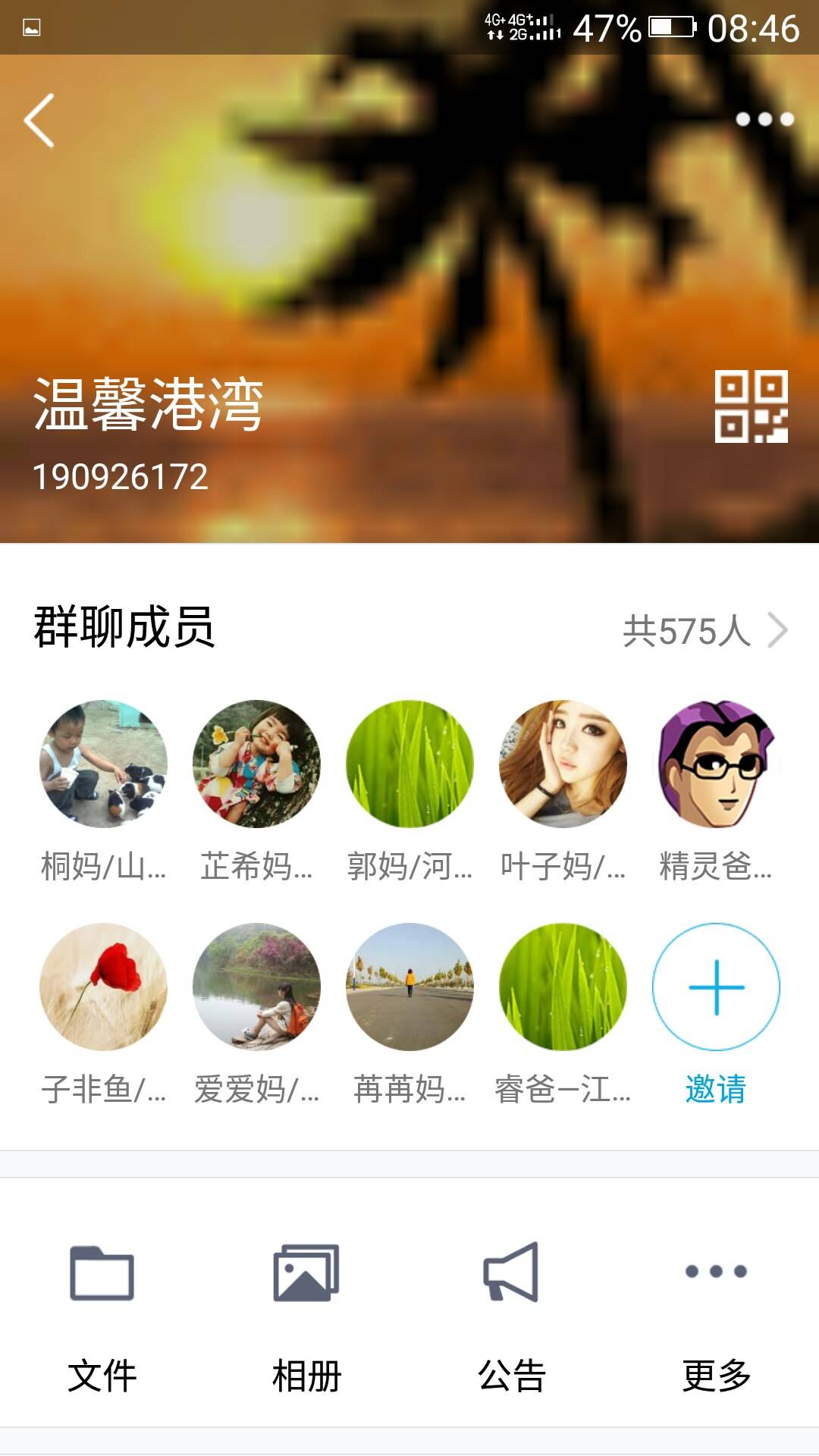Viewport: 819px width, 1456px height.
Task: View group 公告 announcements
Action: pyautogui.click(x=511, y=1316)
